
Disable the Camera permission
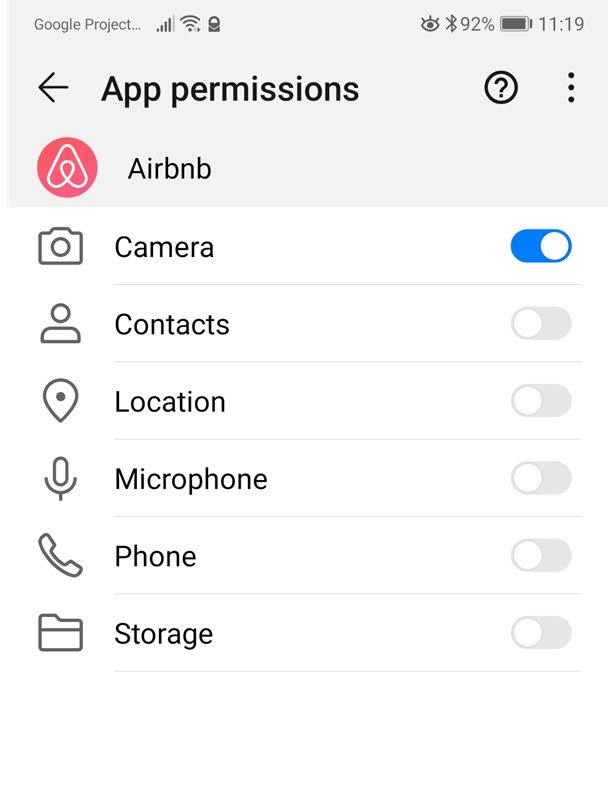pos(541,246)
